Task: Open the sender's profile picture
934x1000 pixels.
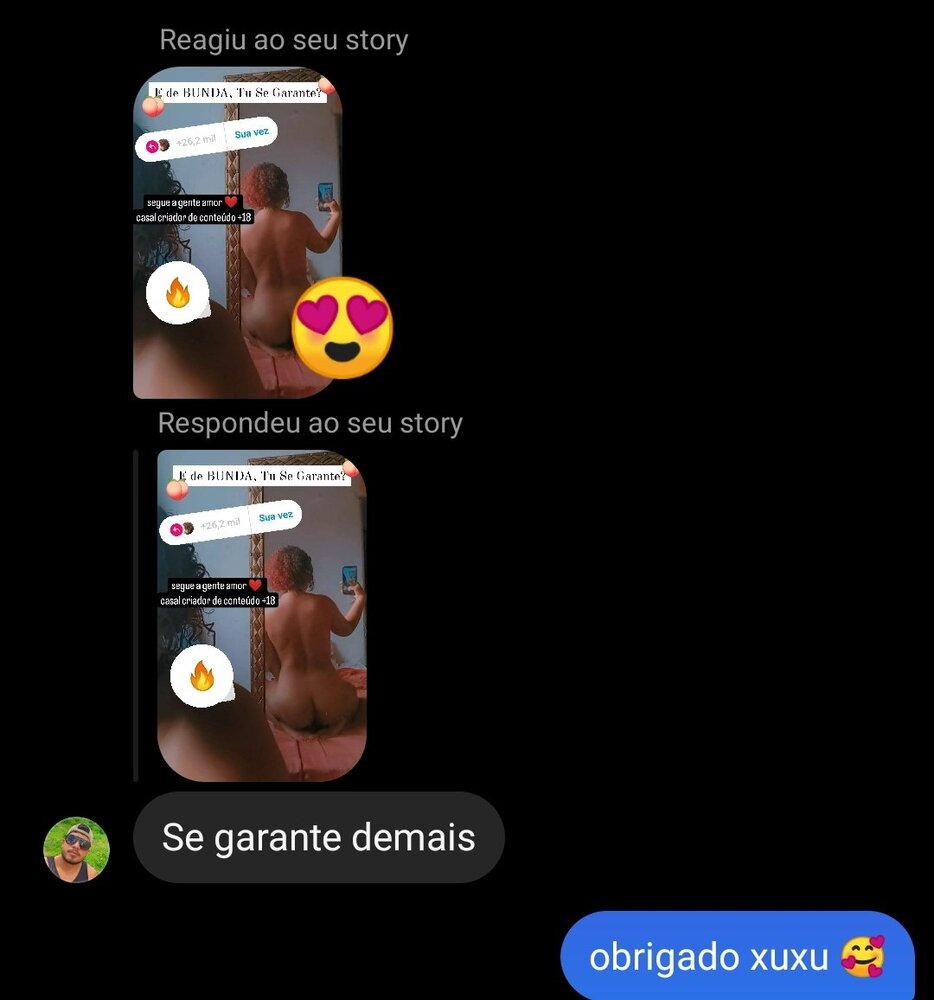Action: (x=76, y=849)
